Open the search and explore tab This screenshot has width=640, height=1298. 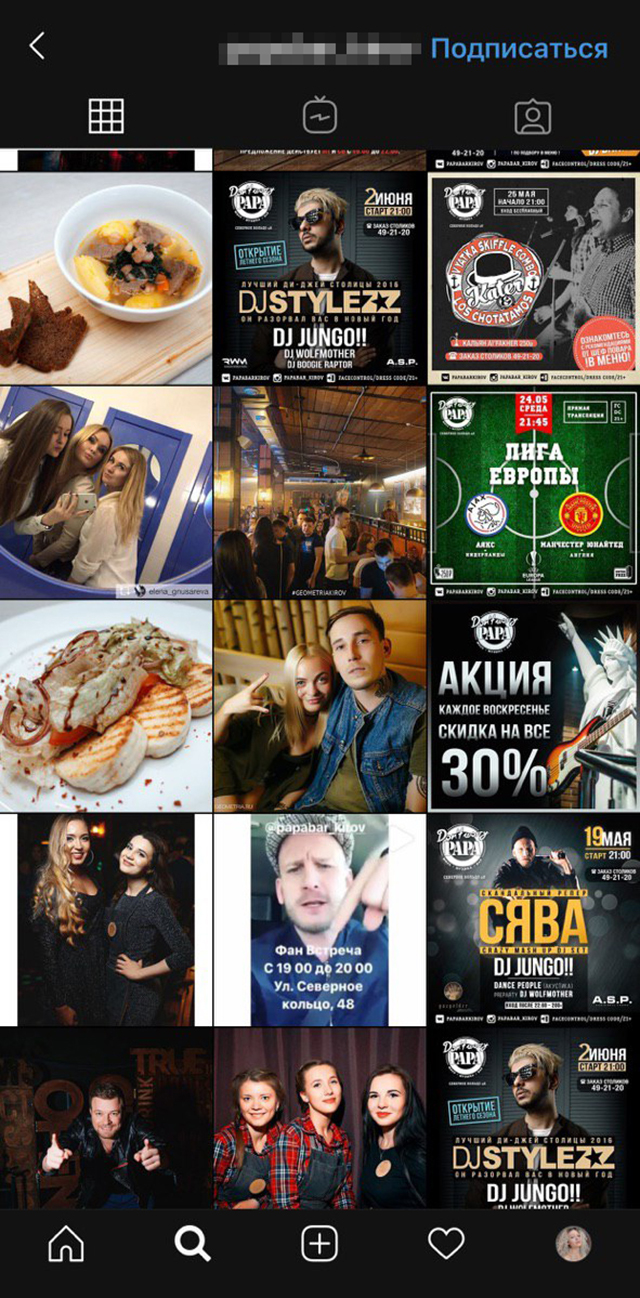click(x=192, y=1244)
